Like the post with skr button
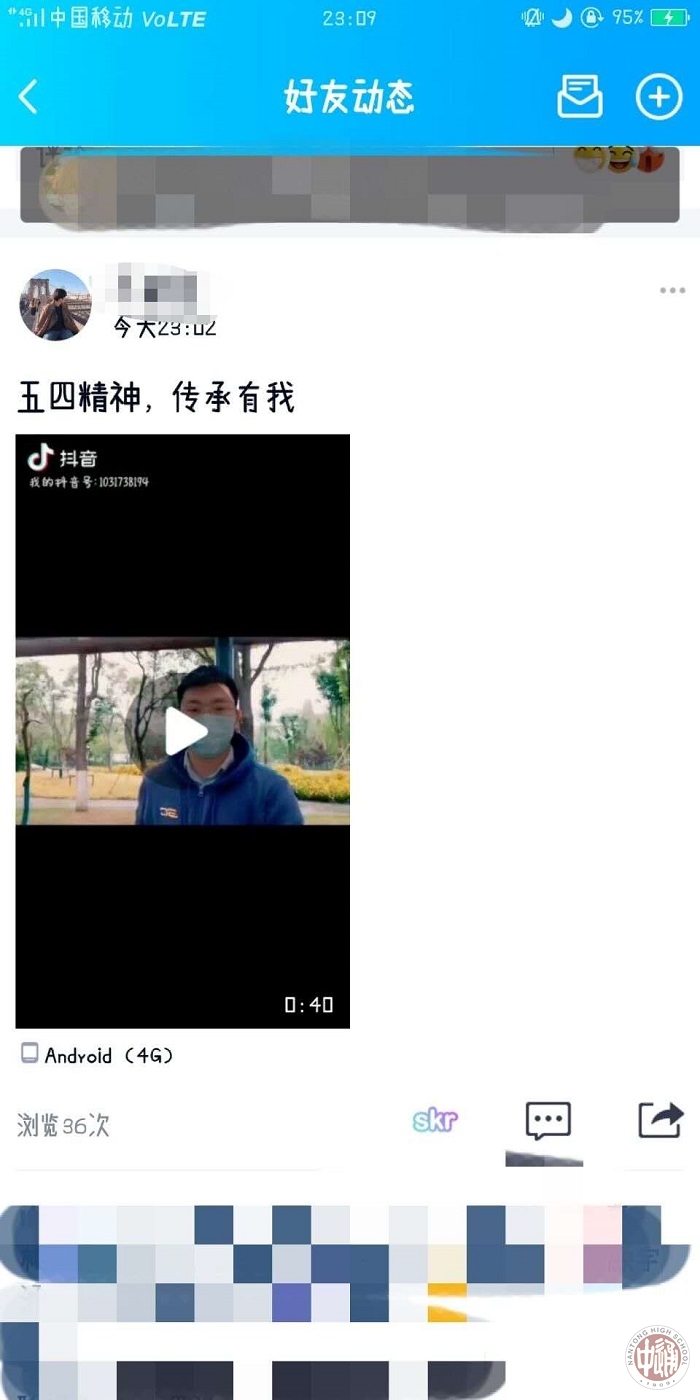 (x=435, y=1121)
